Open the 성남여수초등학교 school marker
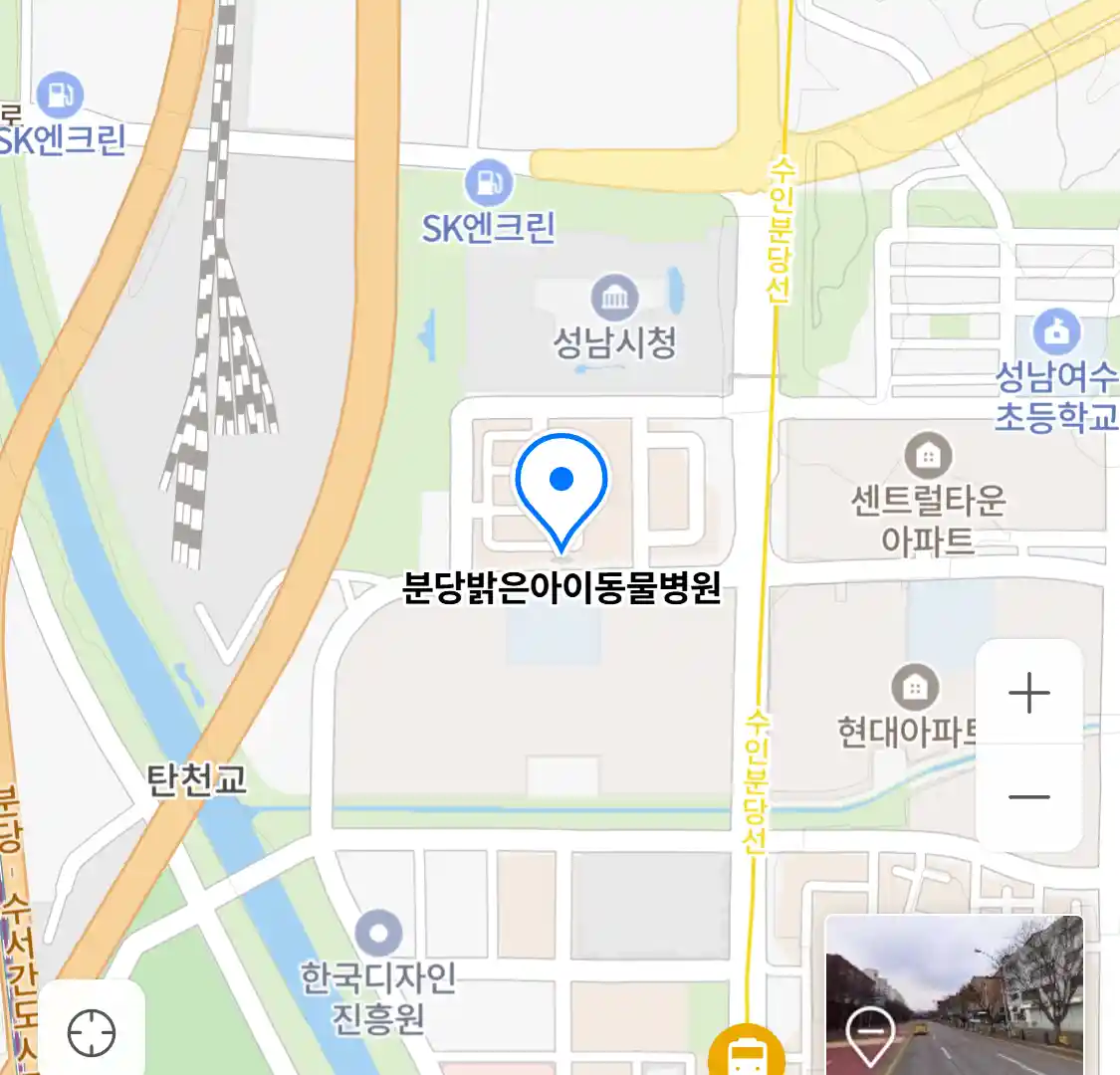1120x1075 pixels. 1057,332
